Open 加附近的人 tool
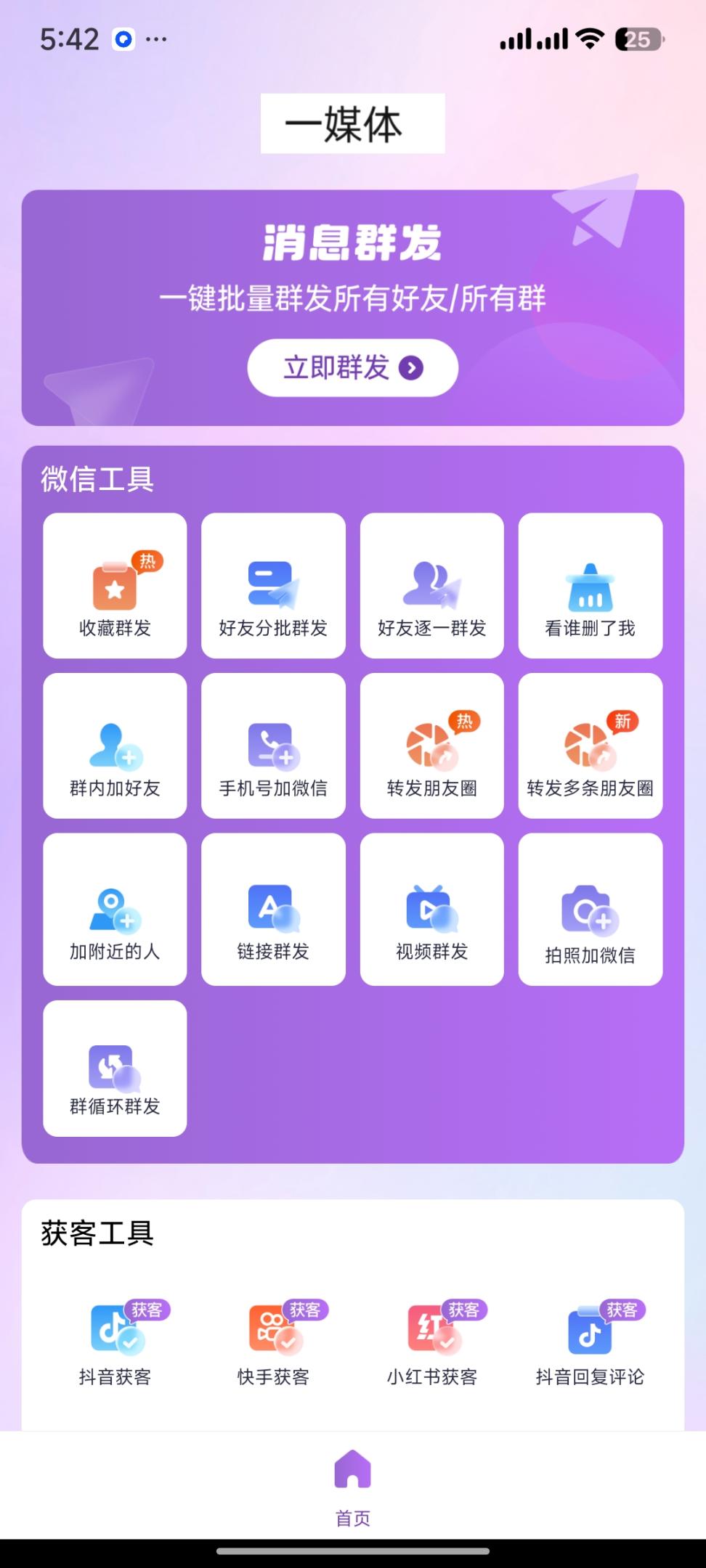Viewport: 706px width, 1568px height. point(114,907)
